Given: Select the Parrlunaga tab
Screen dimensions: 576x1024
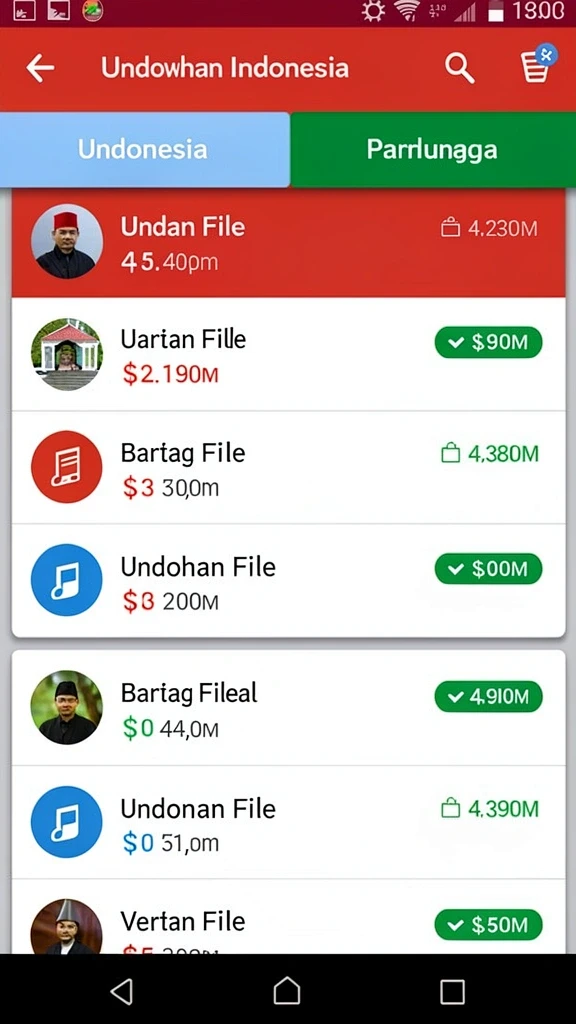Looking at the screenshot, I should tap(433, 149).
